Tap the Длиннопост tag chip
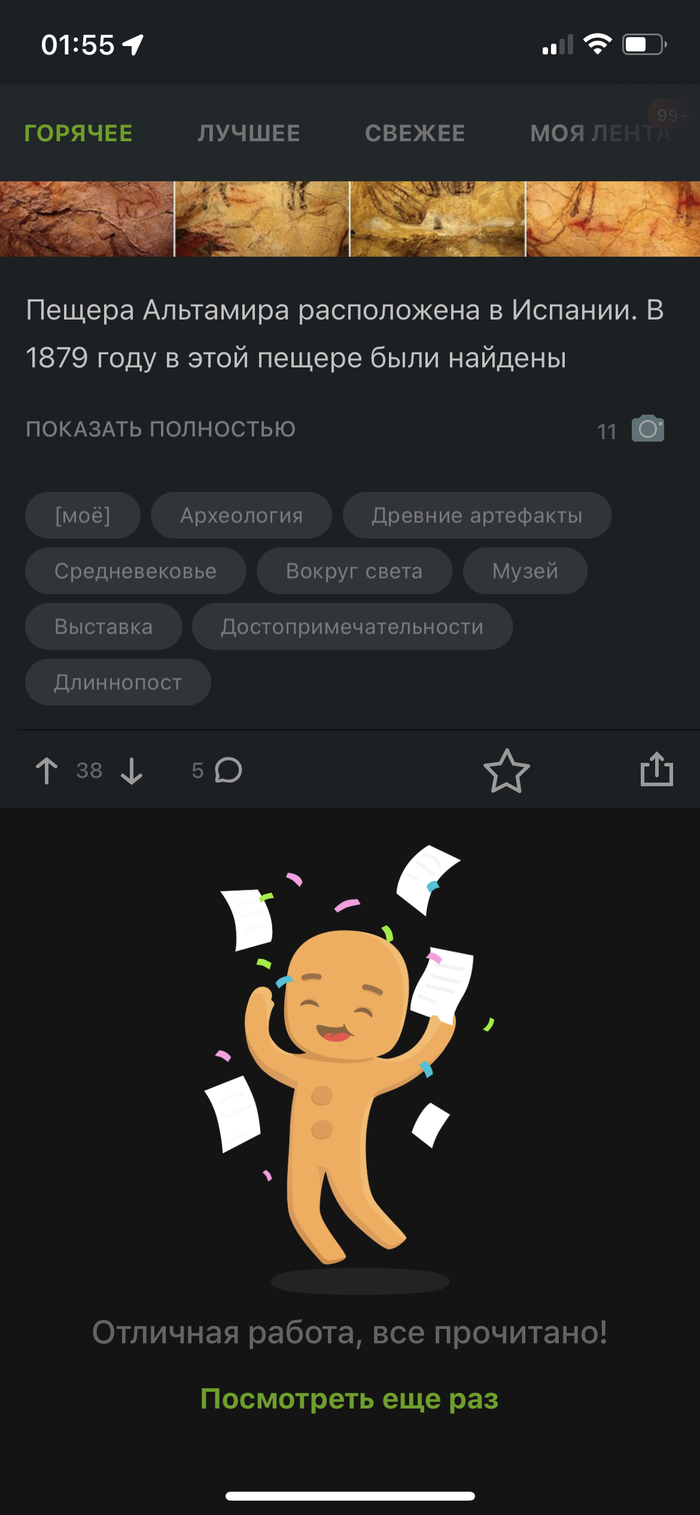Screen dimensions: 700x1515 [118, 683]
